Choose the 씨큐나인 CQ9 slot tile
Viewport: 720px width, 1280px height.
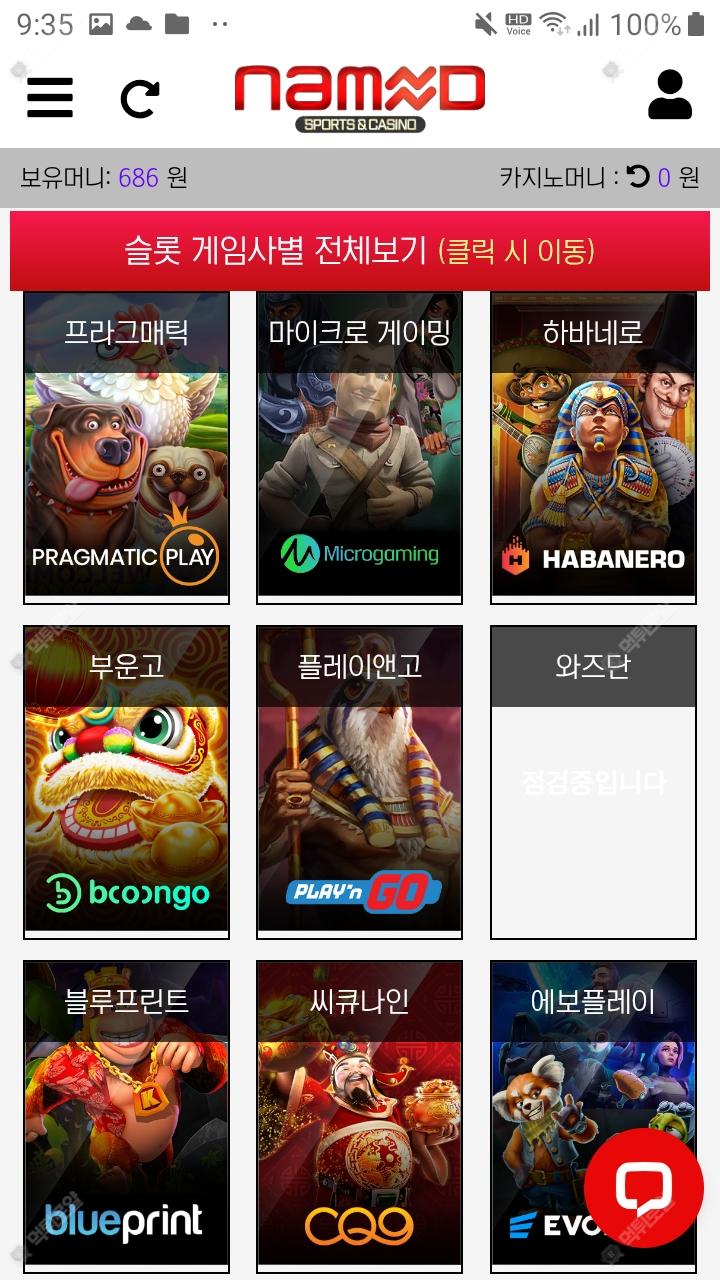pos(360,1115)
